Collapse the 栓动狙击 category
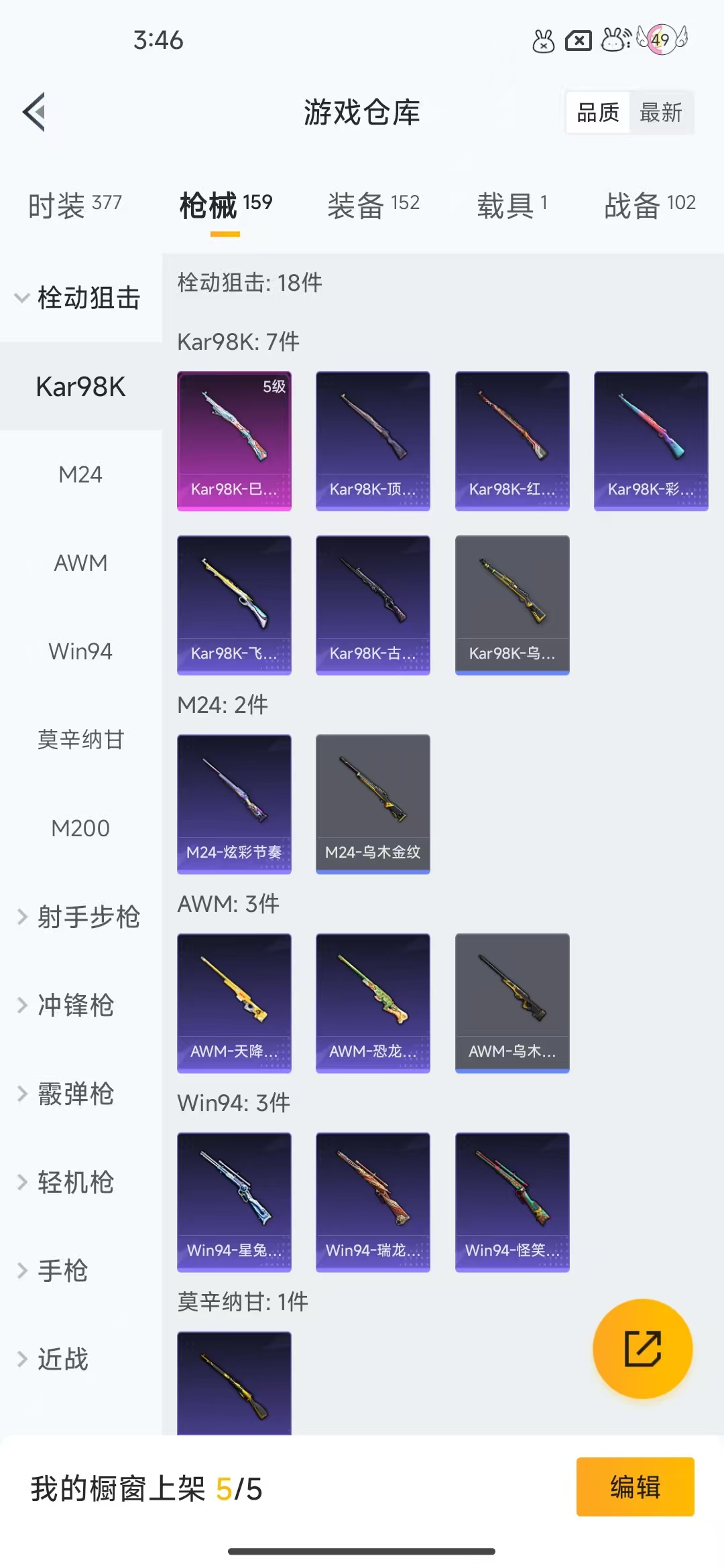724x1568 pixels. click(80, 298)
